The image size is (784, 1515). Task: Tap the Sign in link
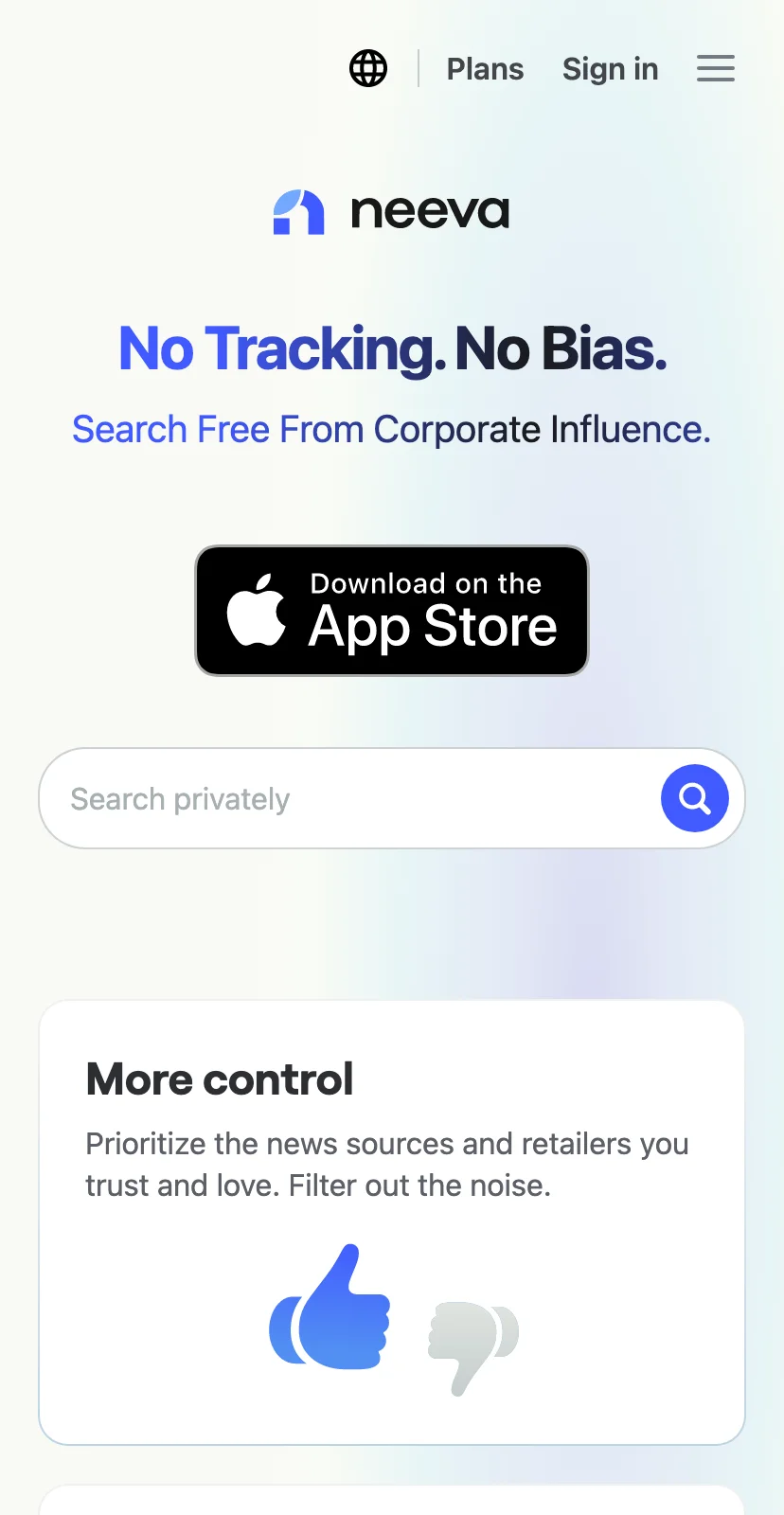(x=610, y=69)
